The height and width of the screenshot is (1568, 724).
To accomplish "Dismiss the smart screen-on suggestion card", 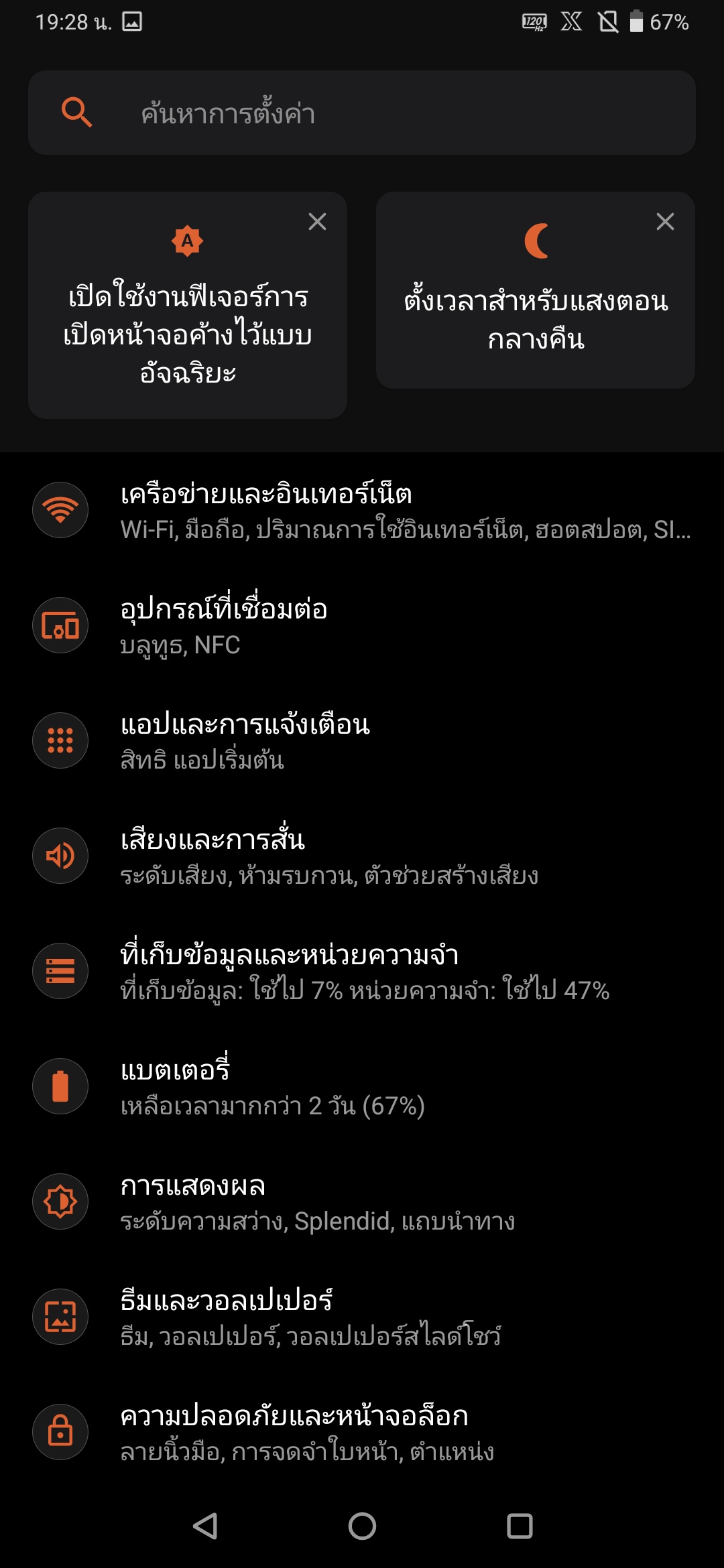I will click(318, 222).
